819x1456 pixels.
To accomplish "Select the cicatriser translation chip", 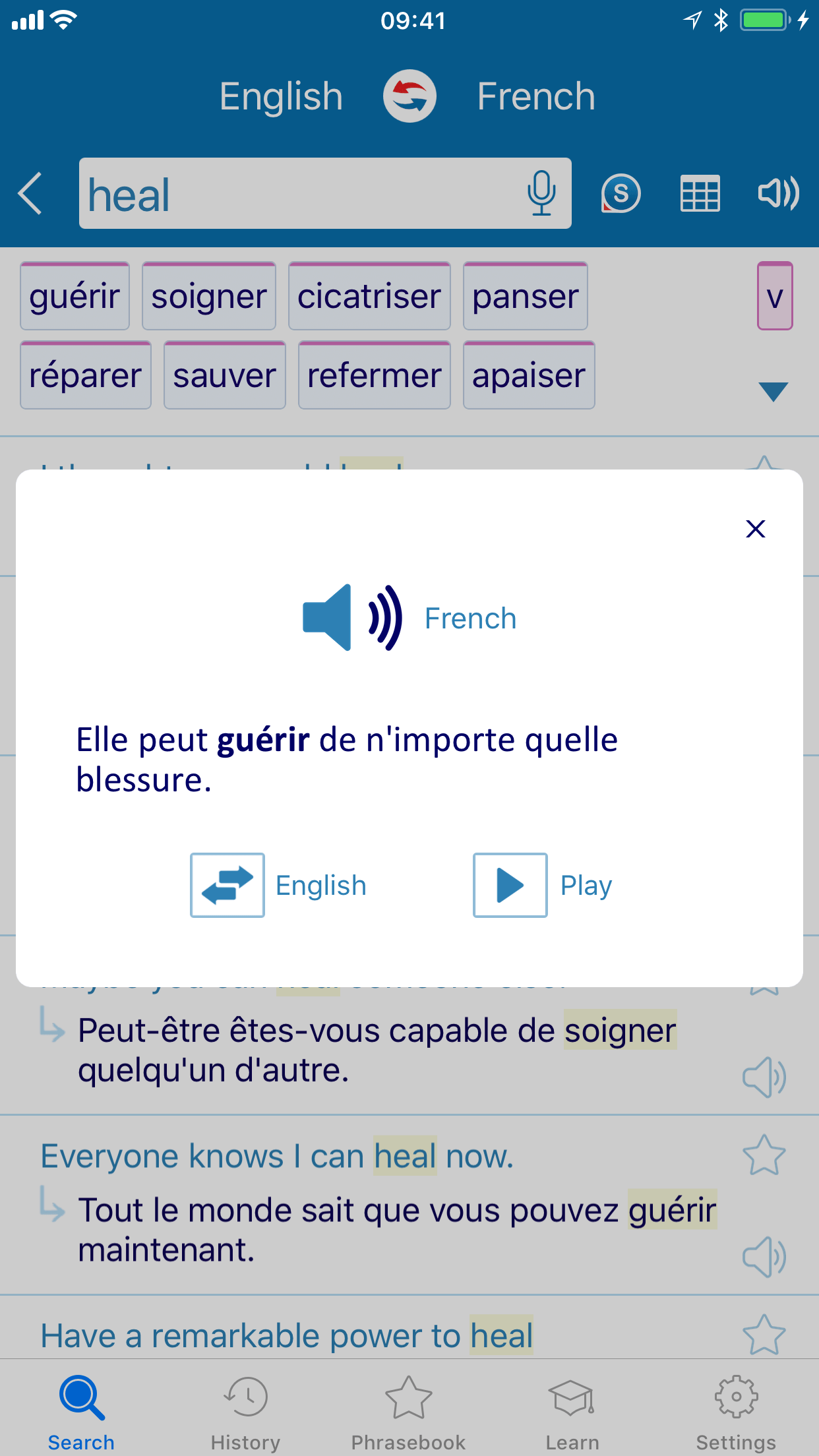I will click(369, 296).
